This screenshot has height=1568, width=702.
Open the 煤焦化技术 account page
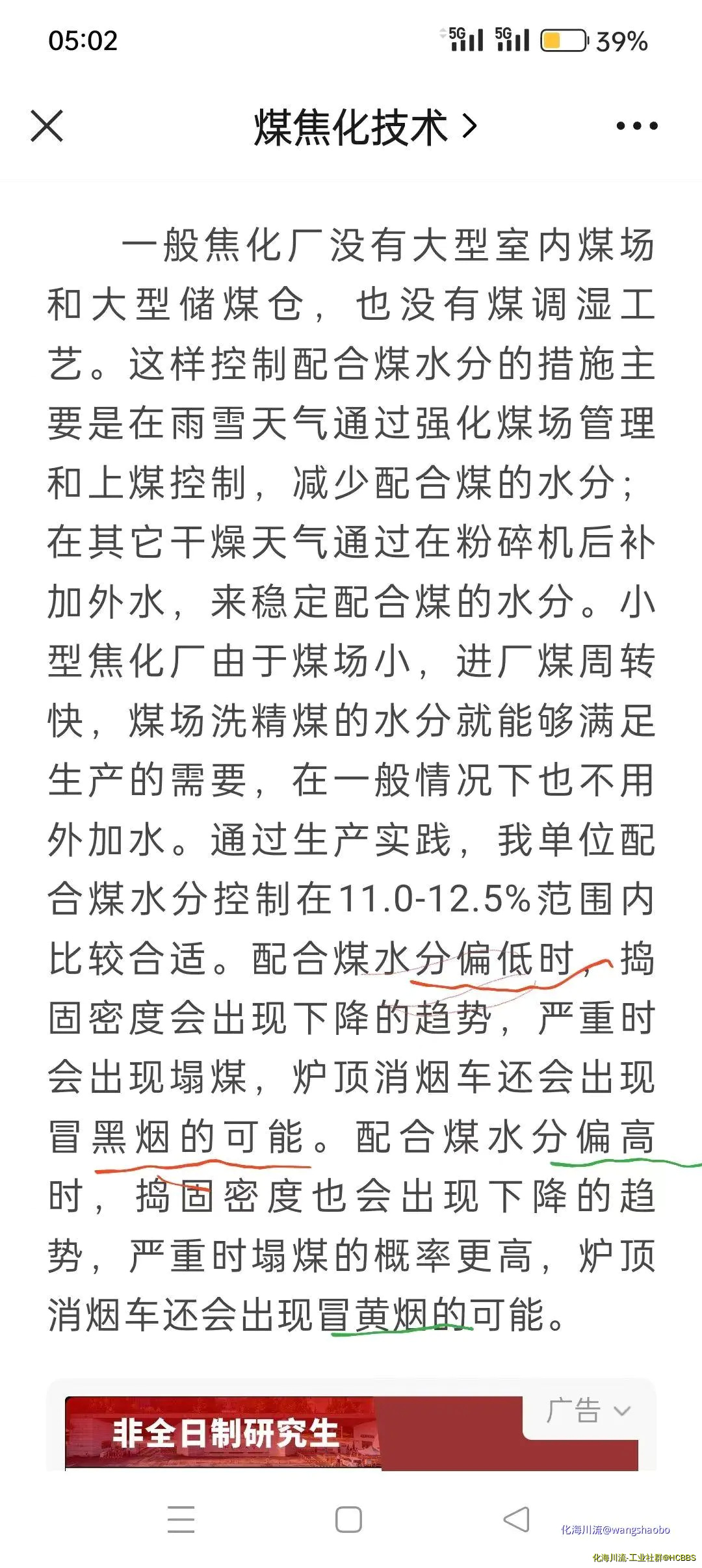click(364, 127)
